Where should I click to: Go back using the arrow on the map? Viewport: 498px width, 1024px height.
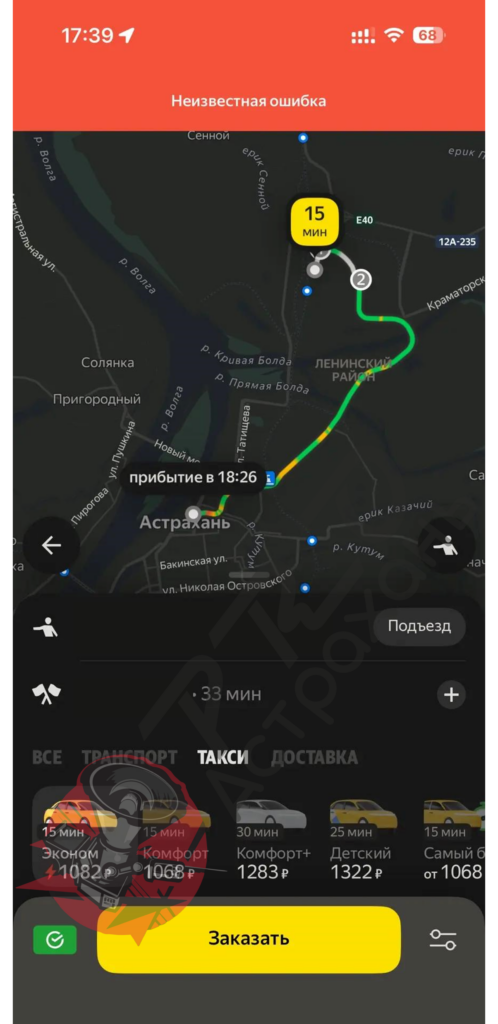coord(52,545)
